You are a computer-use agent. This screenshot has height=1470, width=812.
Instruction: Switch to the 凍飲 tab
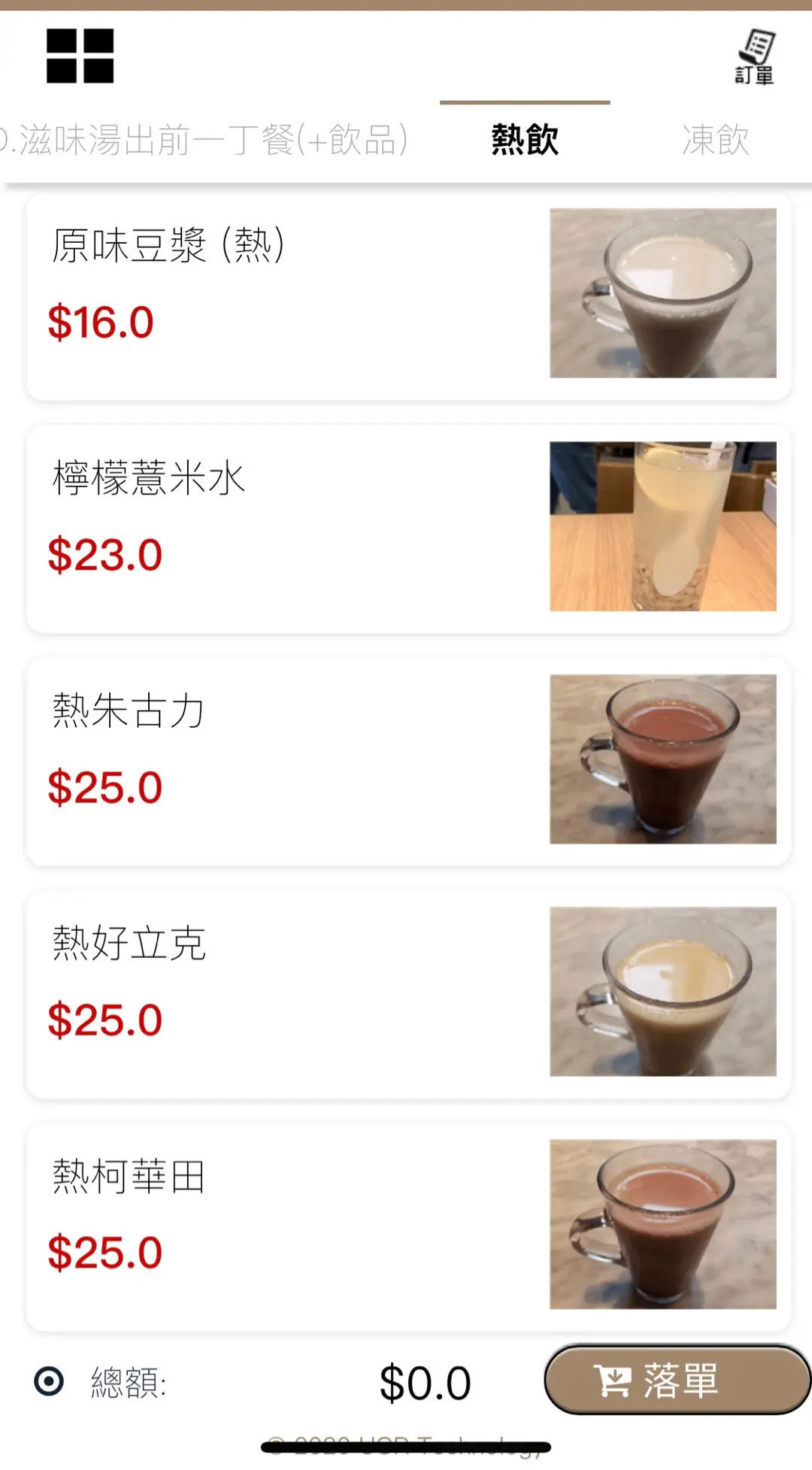pyautogui.click(x=715, y=140)
